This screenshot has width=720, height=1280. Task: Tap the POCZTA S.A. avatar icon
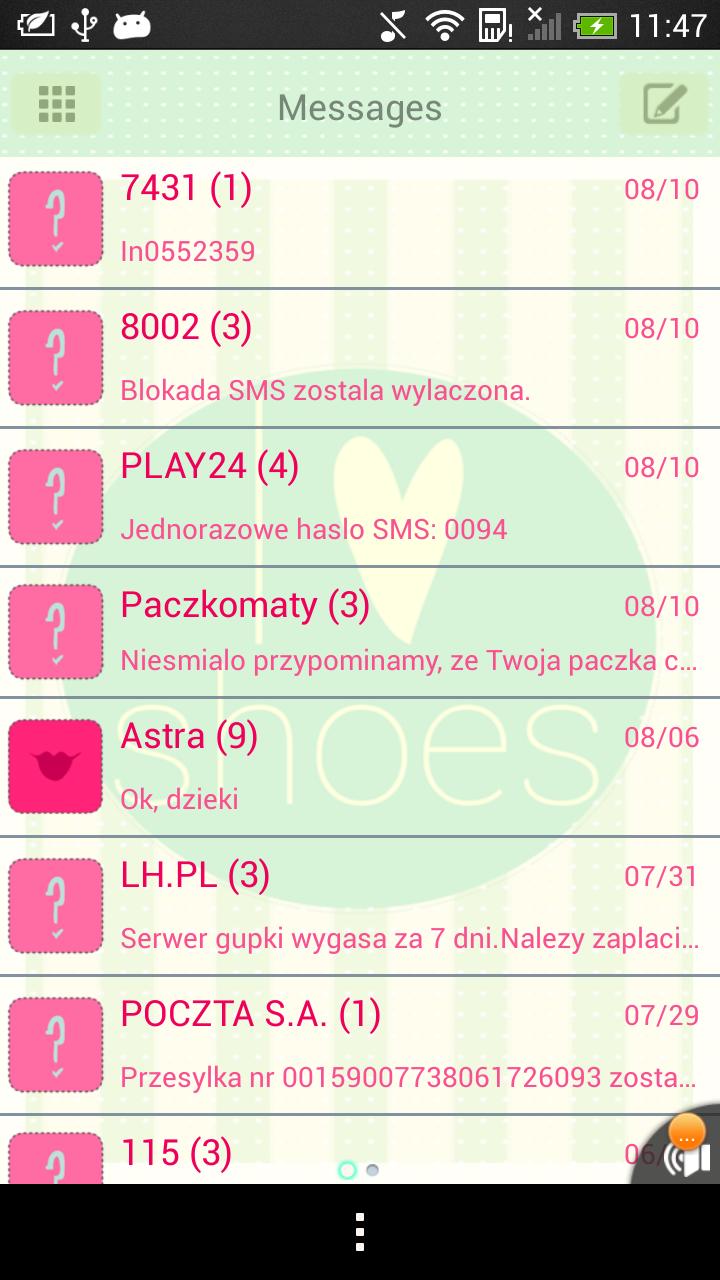point(55,1045)
